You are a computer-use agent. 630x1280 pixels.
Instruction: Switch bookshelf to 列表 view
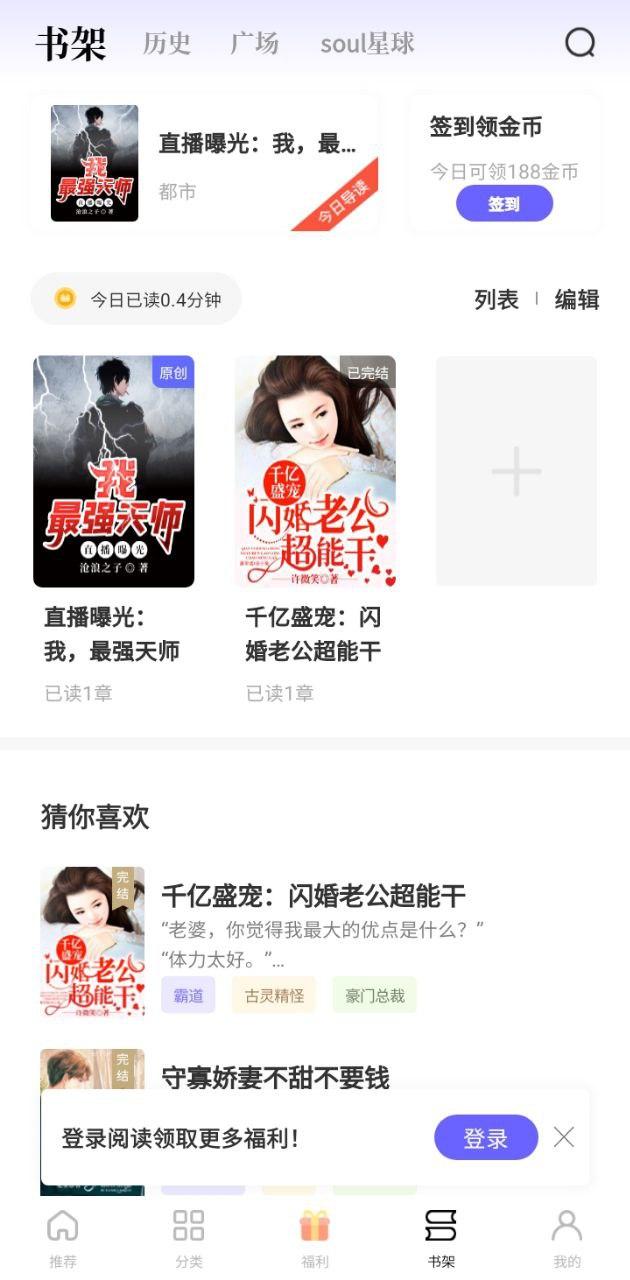click(496, 299)
